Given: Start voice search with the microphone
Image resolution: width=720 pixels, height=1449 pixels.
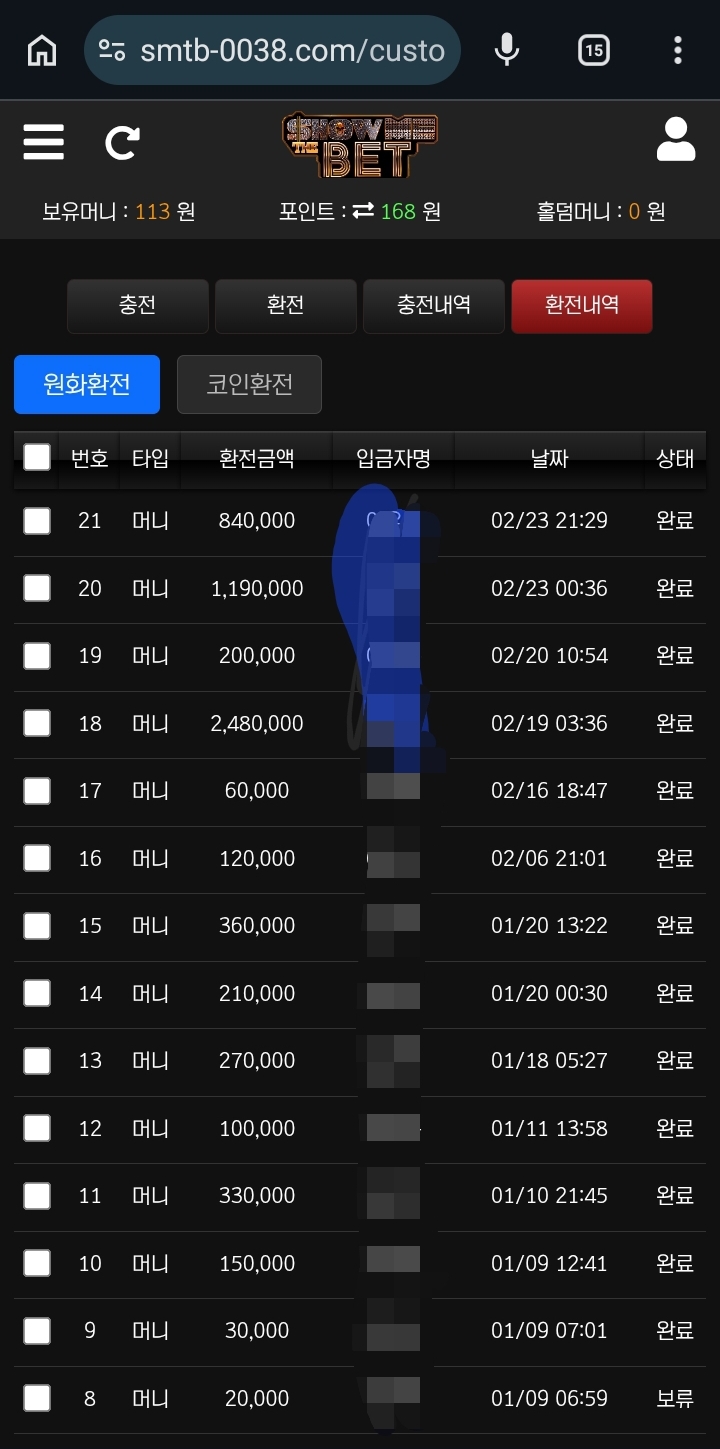Looking at the screenshot, I should 507,50.
